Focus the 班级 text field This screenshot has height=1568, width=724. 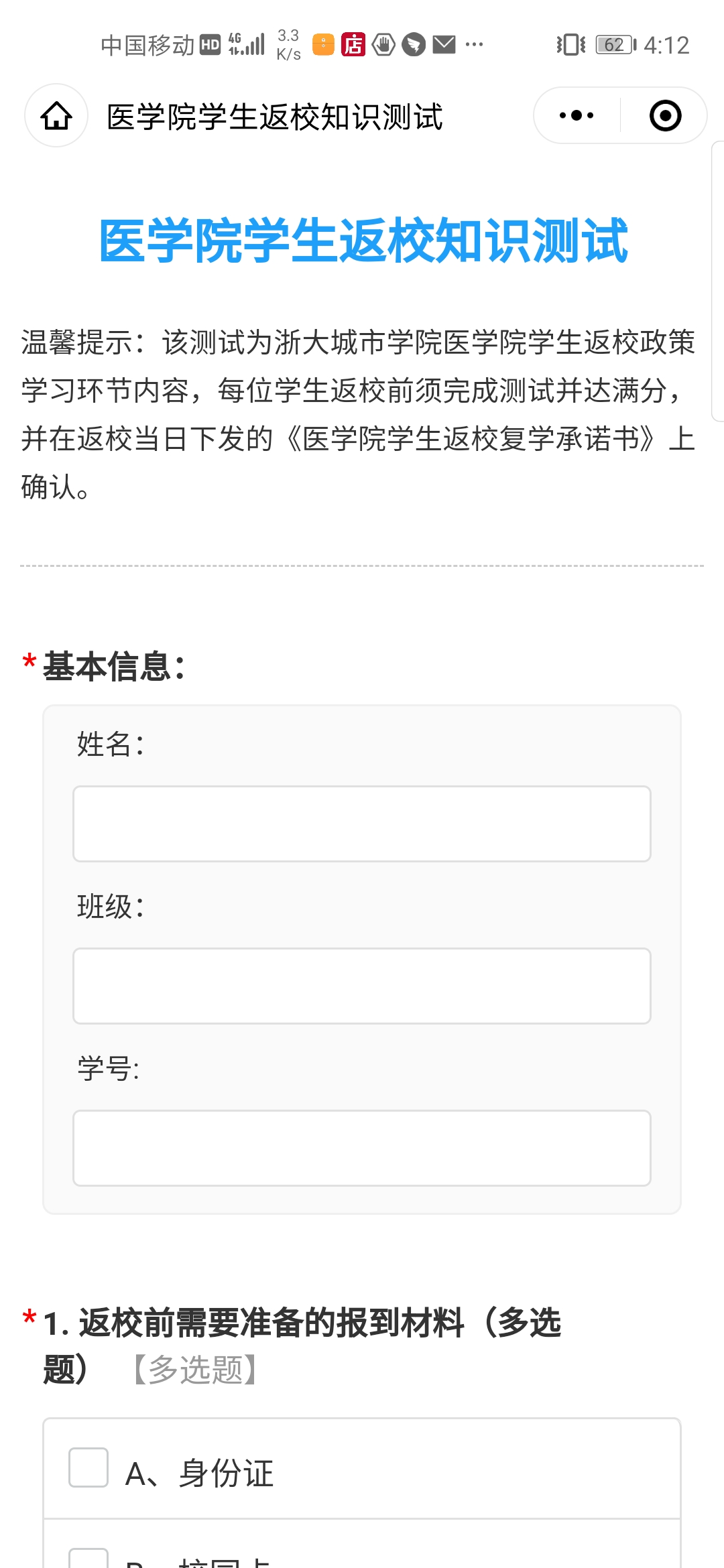click(x=362, y=986)
